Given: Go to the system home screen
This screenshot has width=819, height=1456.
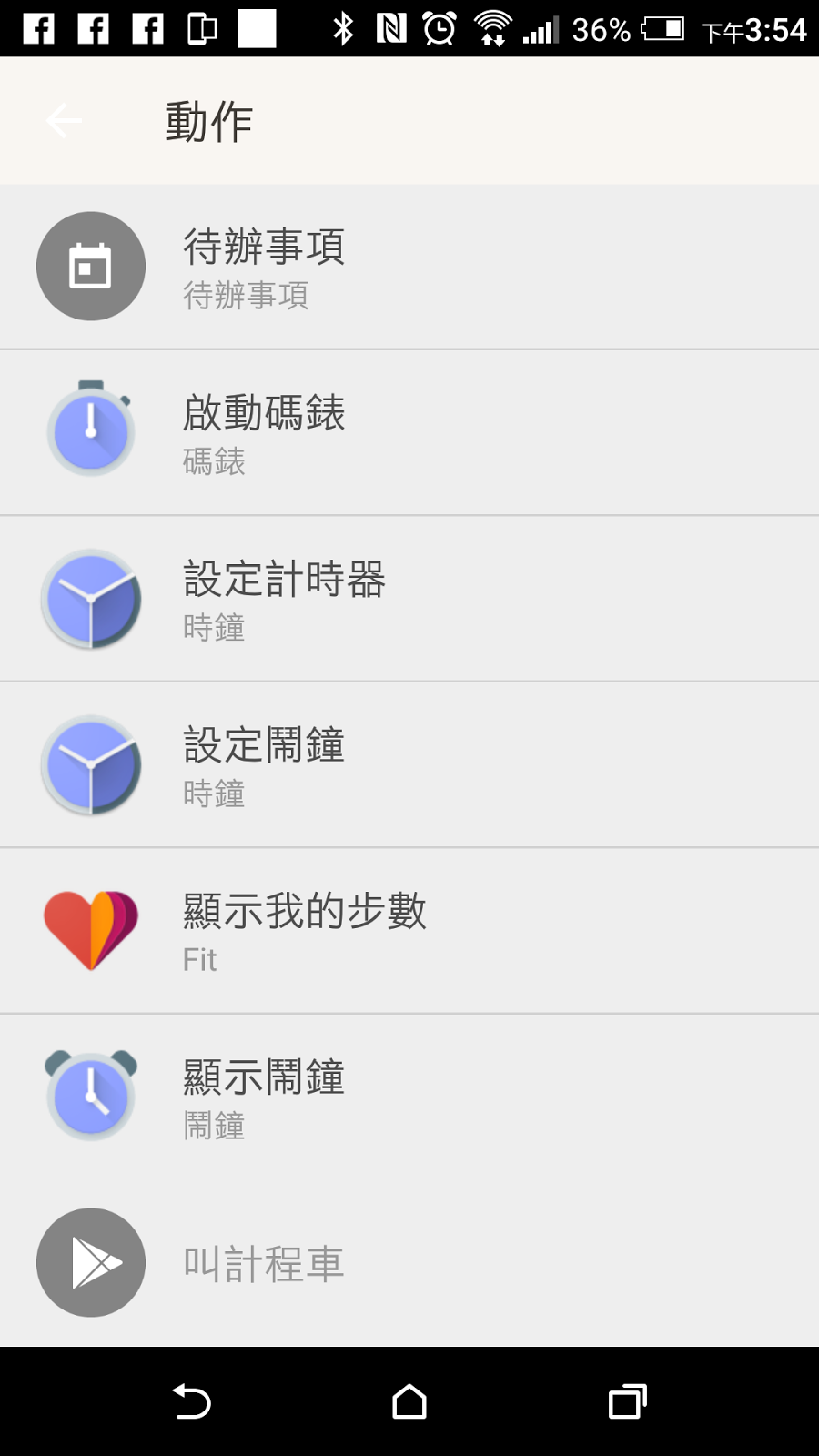Looking at the screenshot, I should (x=409, y=1401).
